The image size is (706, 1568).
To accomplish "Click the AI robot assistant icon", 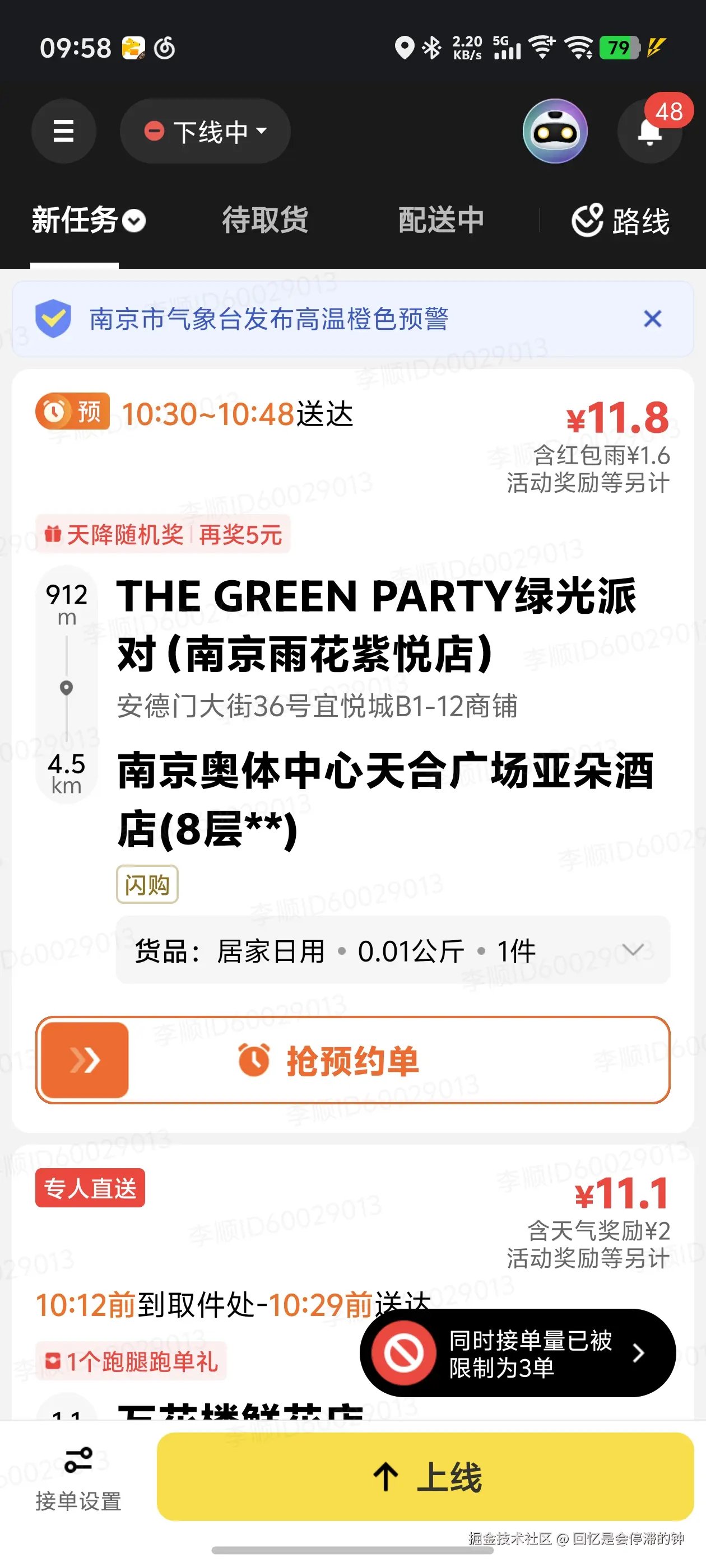I will pyautogui.click(x=554, y=131).
